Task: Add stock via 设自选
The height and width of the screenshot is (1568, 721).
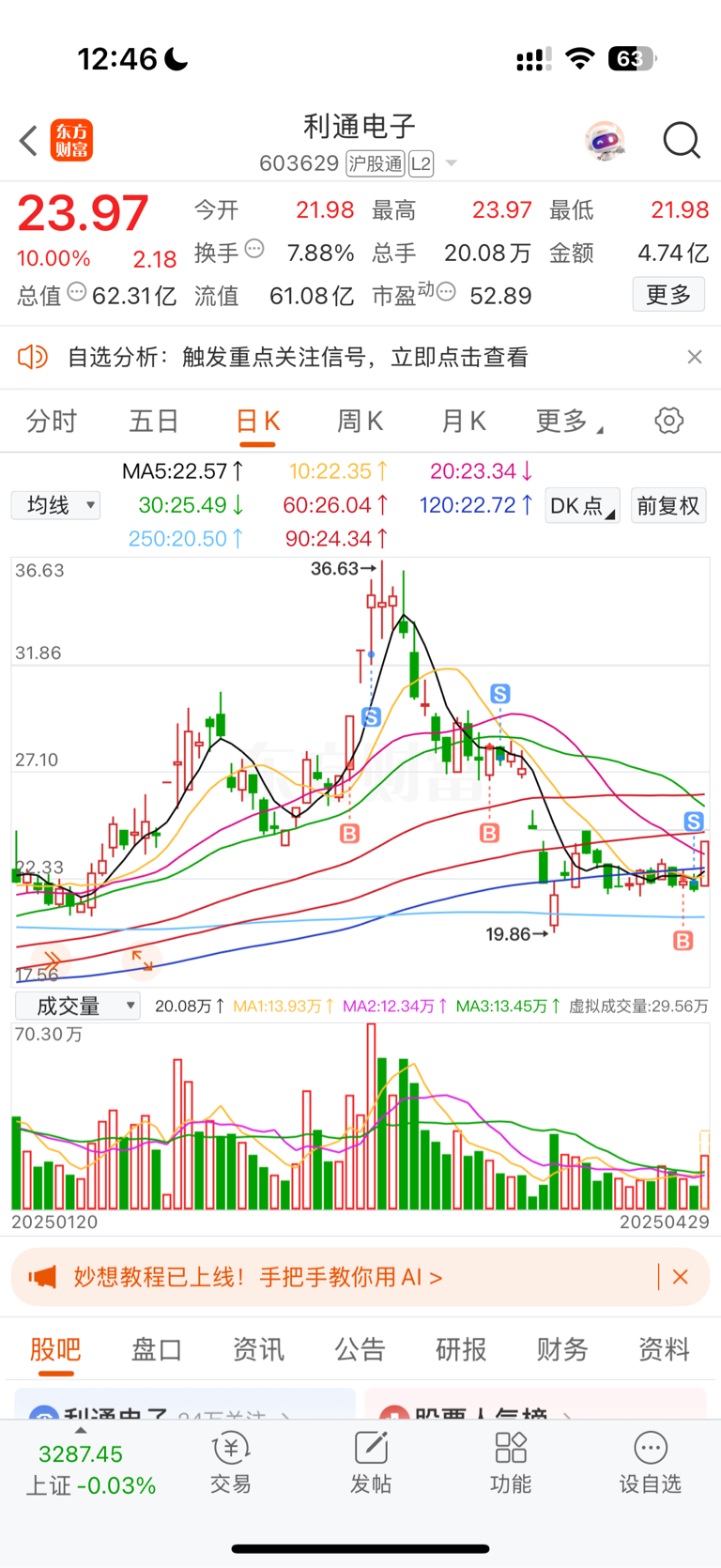Action: coord(650,1463)
